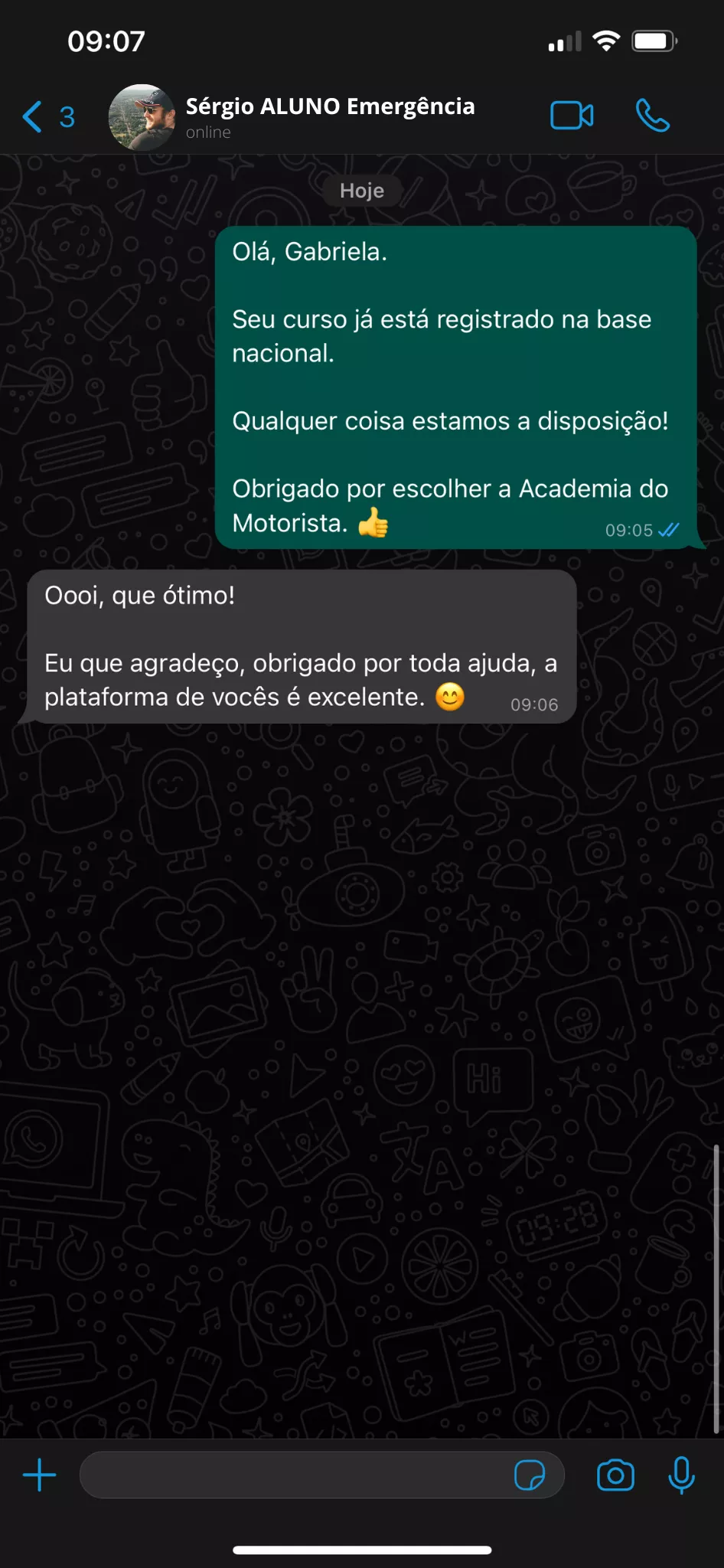724x1568 pixels.
Task: Open the camera to send a photo
Action: point(615,1475)
